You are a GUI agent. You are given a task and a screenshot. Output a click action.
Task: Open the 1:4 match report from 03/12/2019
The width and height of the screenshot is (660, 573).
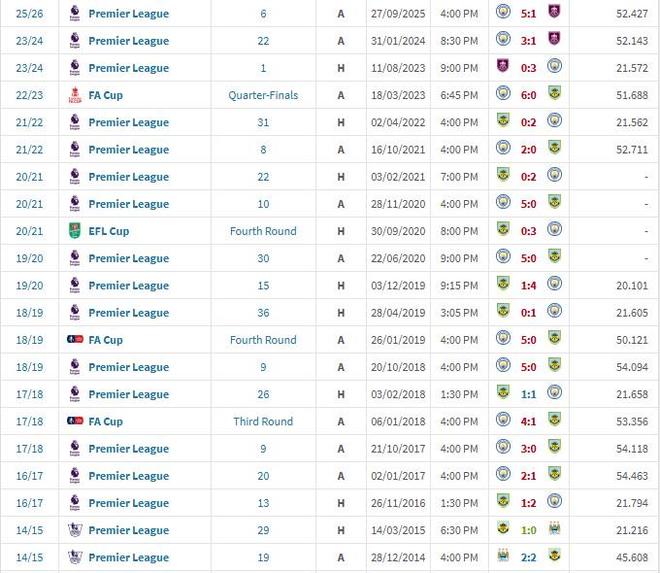[528, 285]
